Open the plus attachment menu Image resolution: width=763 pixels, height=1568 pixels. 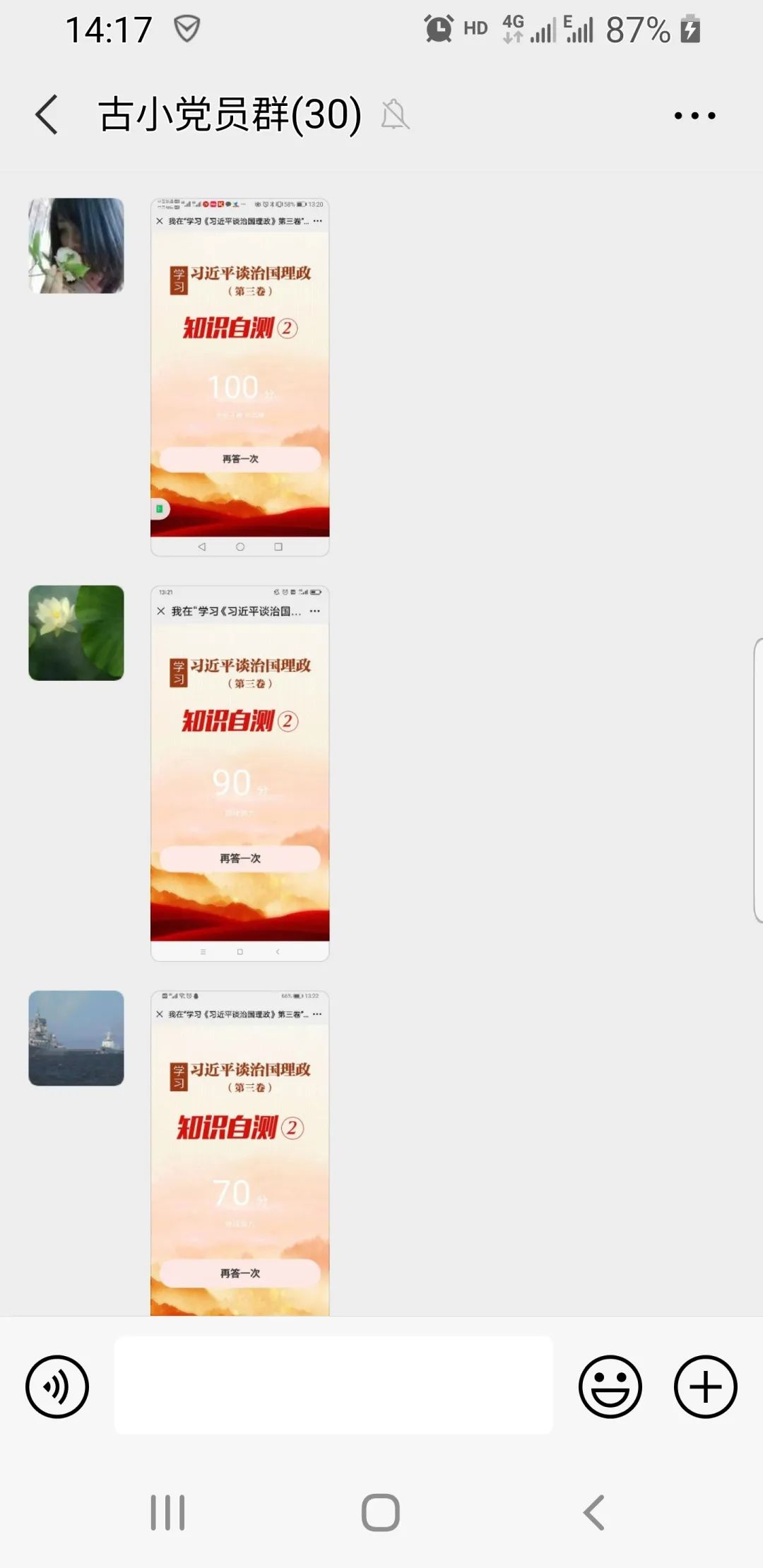tap(705, 1386)
